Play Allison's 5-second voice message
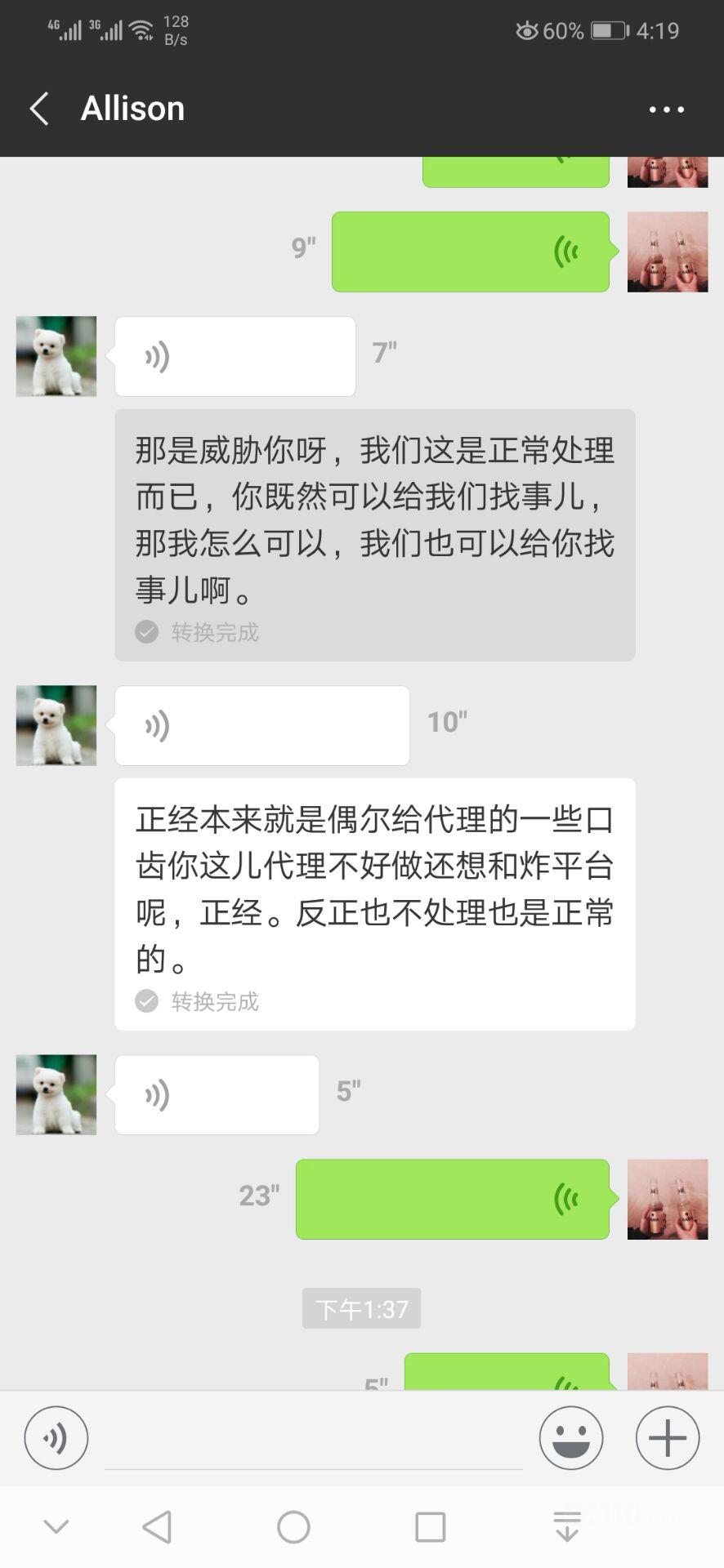Screen dimensions: 724x1568 217,1094
